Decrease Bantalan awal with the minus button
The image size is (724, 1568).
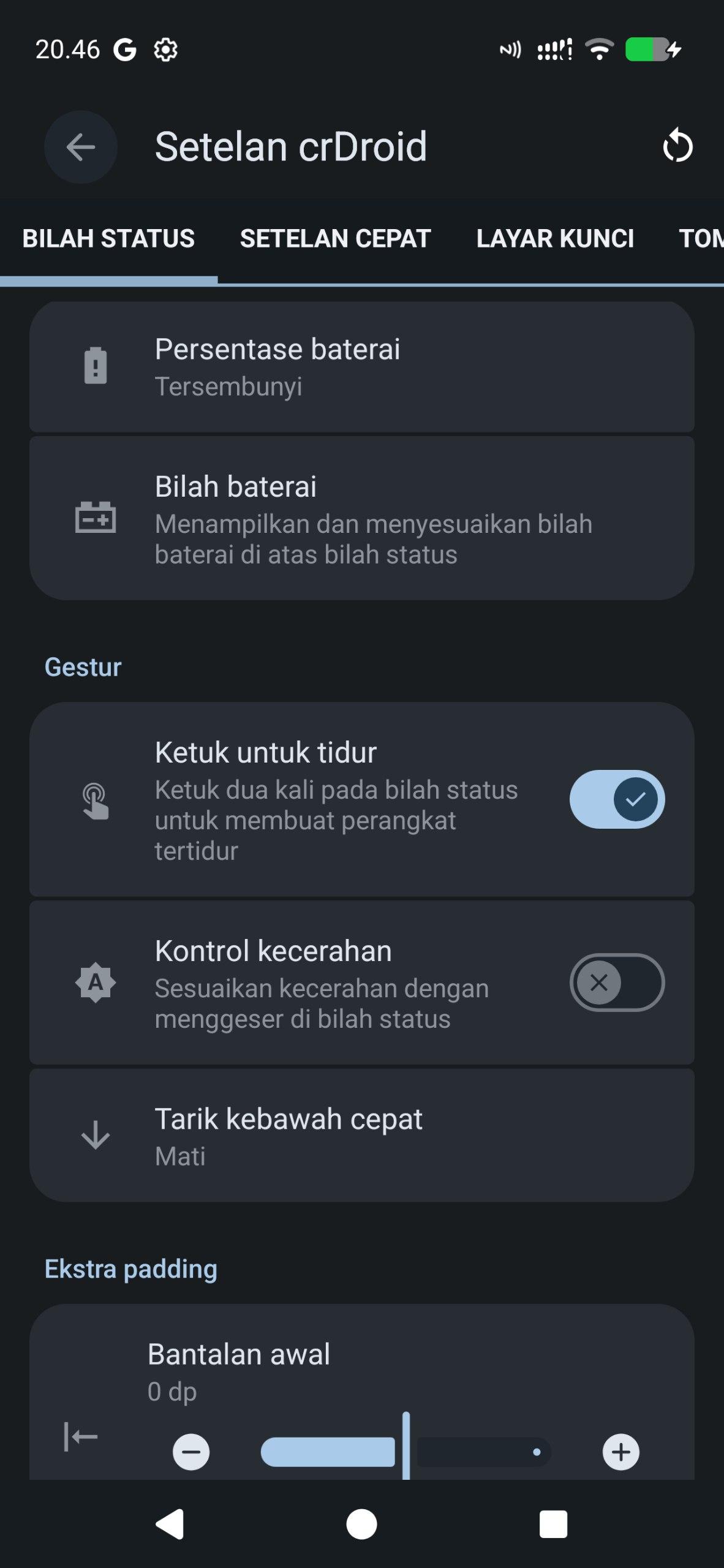tap(191, 1452)
